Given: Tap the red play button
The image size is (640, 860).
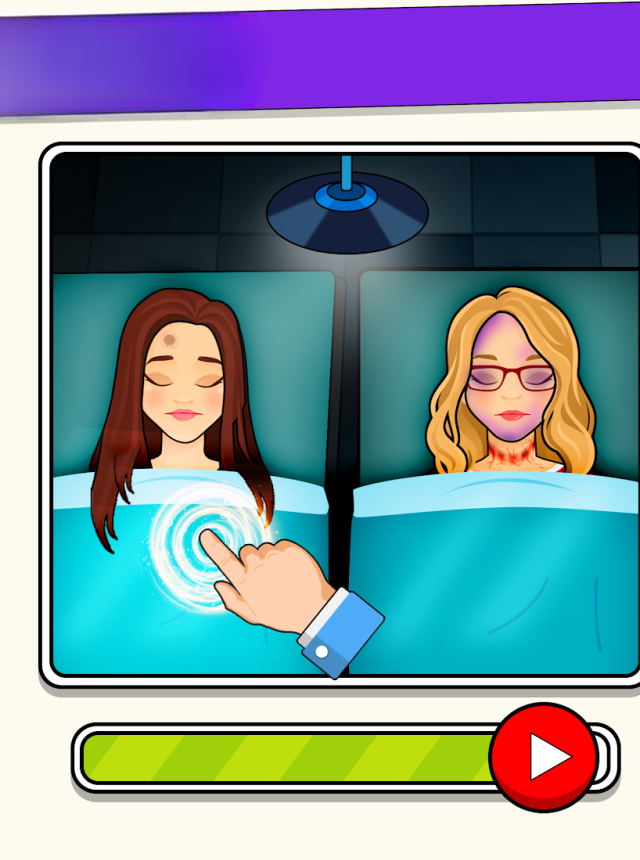Looking at the screenshot, I should 545,757.
